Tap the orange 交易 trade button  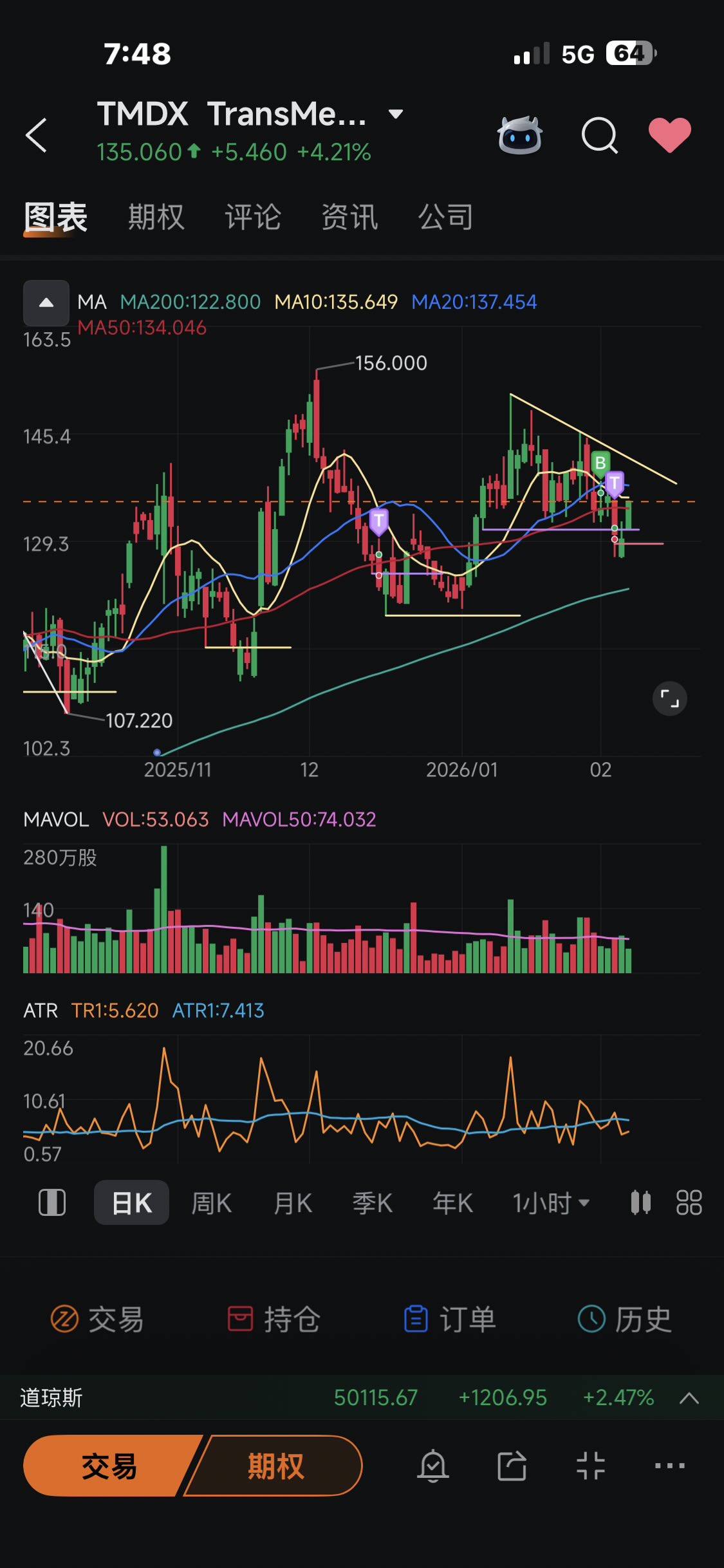(109, 1466)
